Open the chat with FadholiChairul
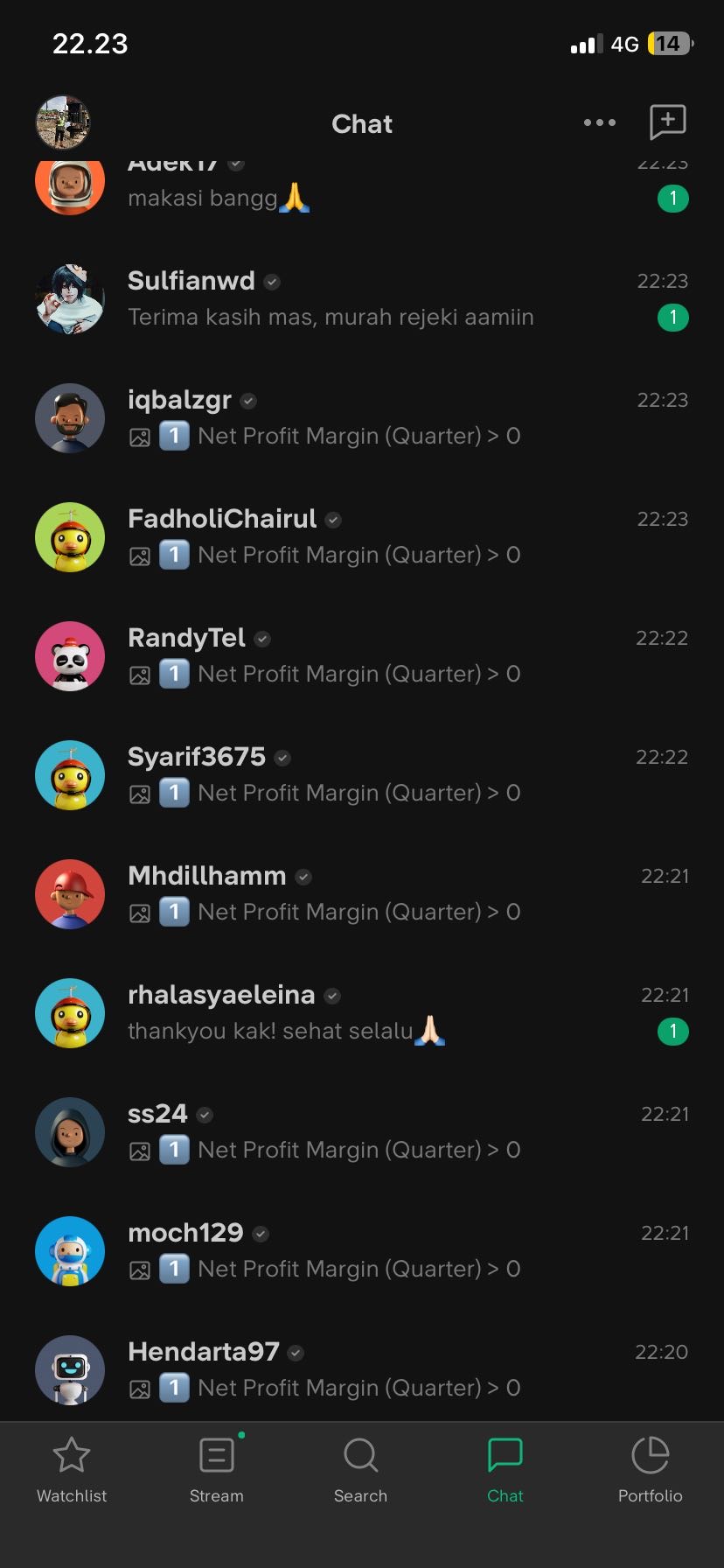 point(362,537)
